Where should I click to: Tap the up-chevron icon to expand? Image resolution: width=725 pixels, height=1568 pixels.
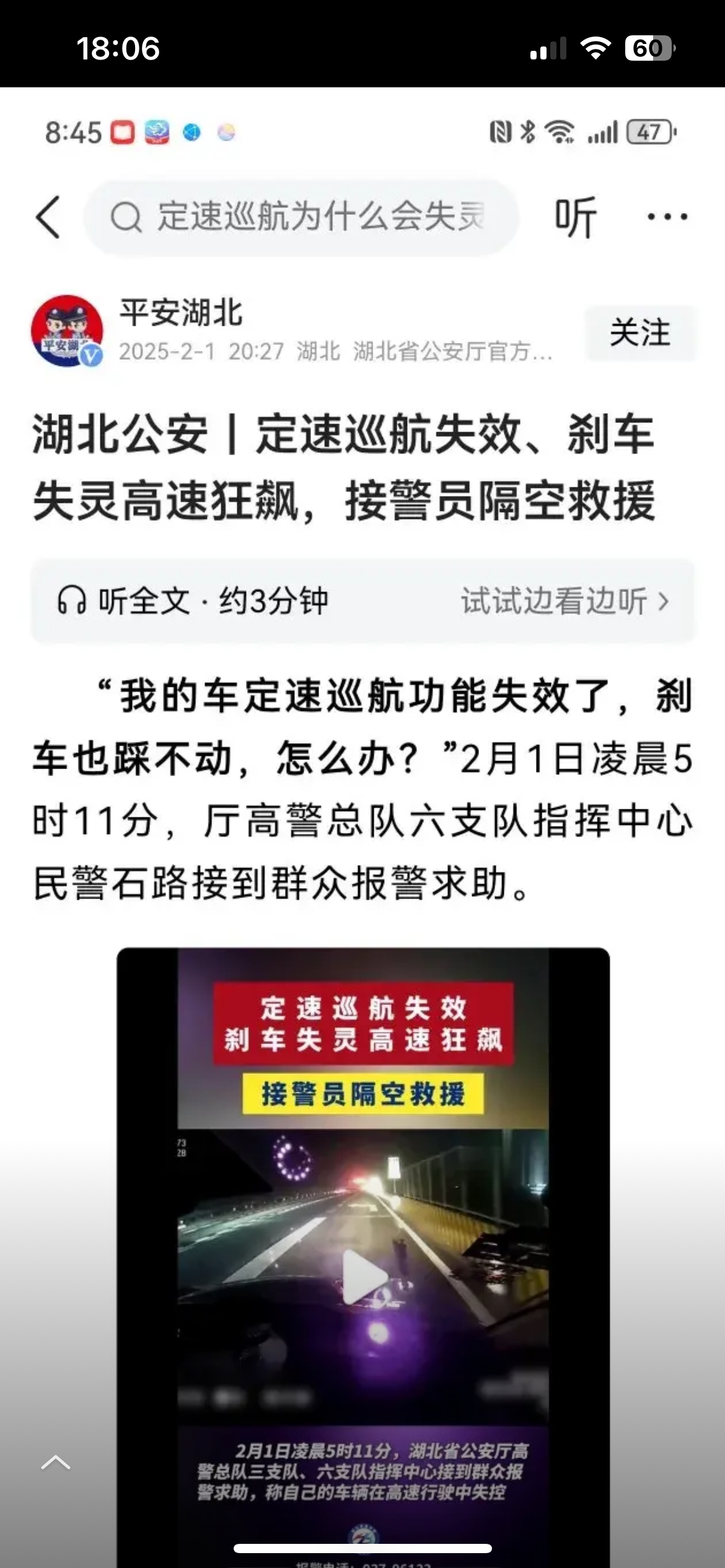click(x=56, y=1462)
